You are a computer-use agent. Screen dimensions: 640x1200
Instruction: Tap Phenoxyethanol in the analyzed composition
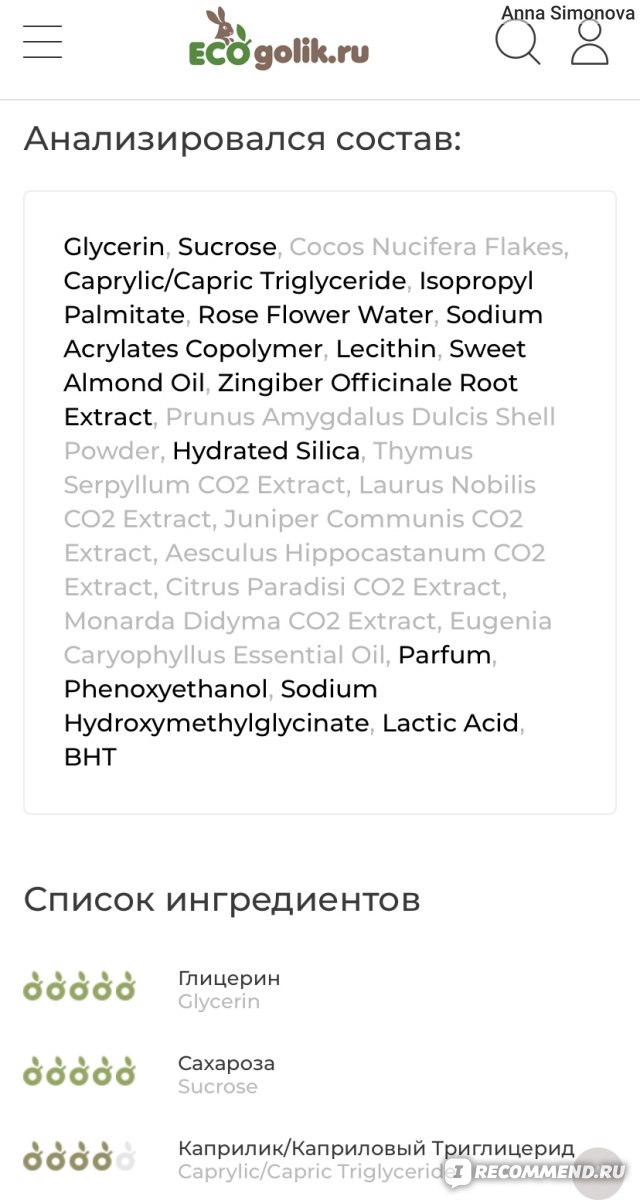click(x=166, y=689)
